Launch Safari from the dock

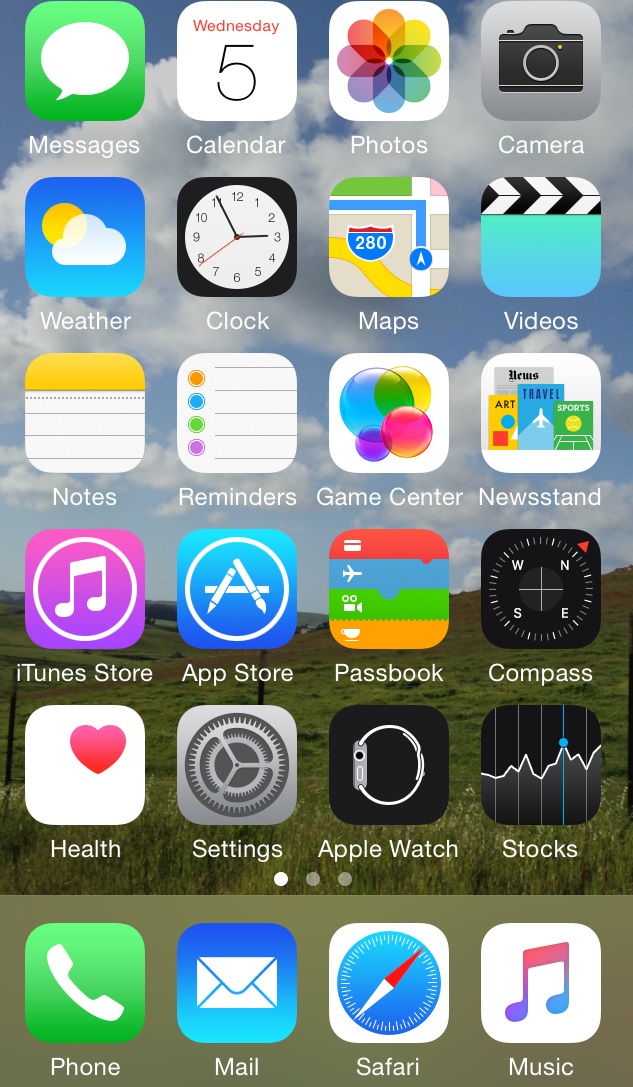389,983
